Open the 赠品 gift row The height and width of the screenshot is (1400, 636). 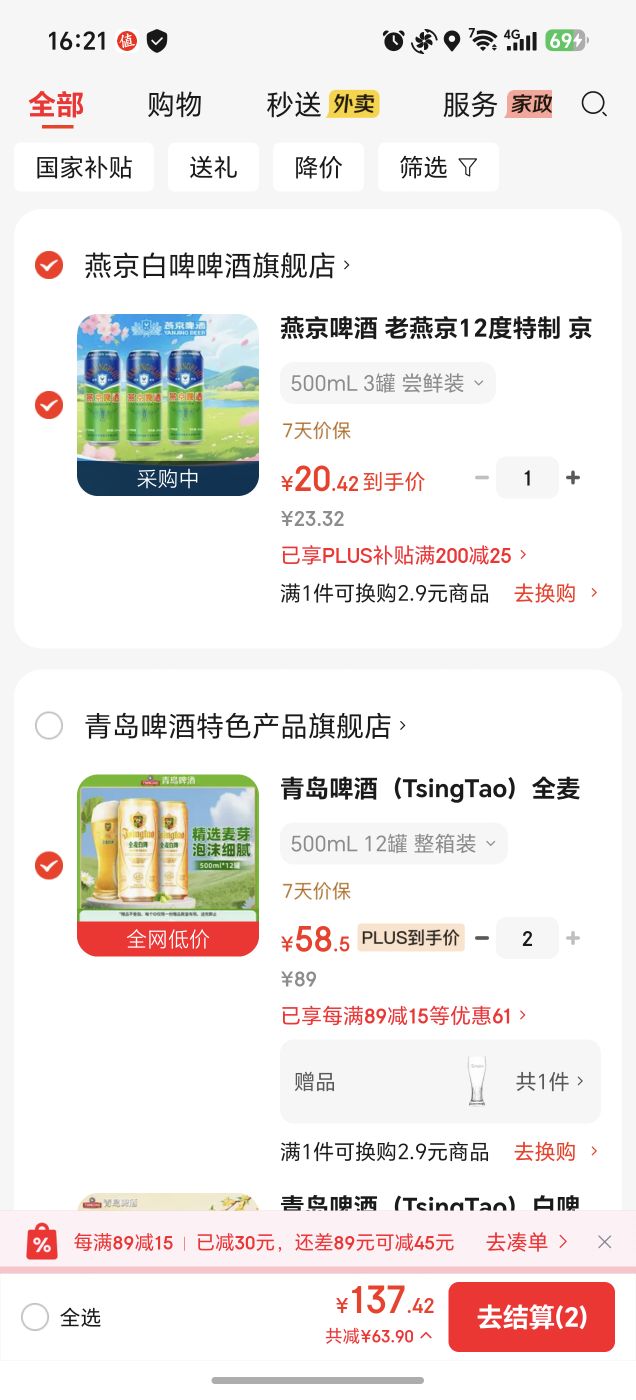tap(440, 1081)
